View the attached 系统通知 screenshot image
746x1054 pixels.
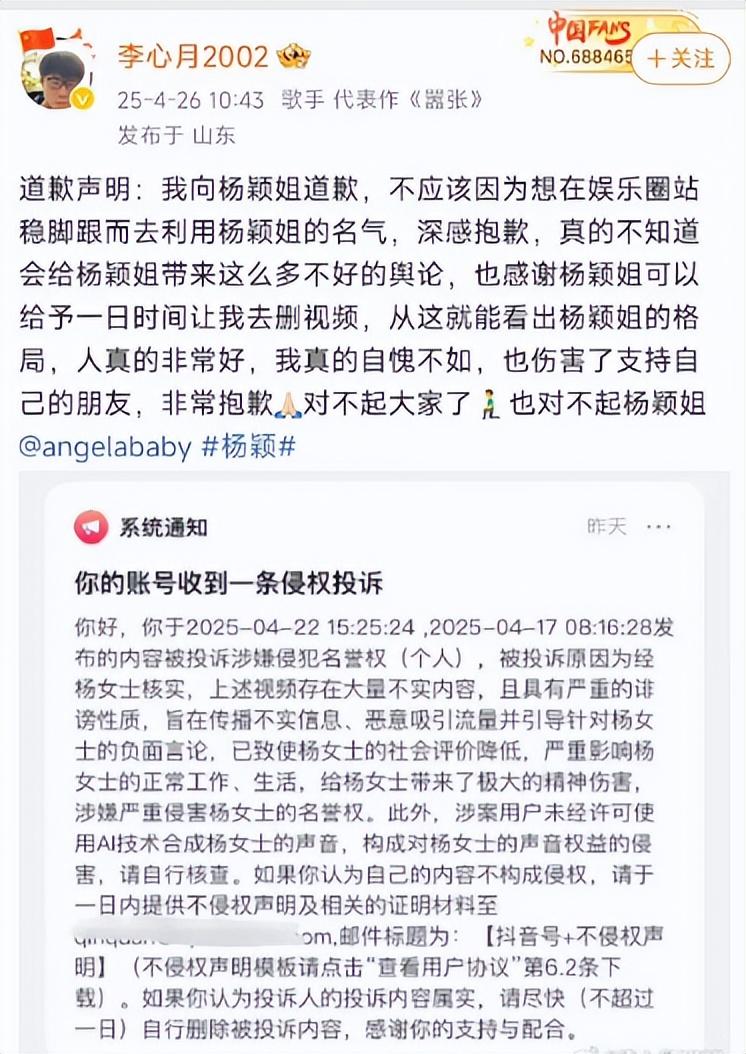[374, 760]
